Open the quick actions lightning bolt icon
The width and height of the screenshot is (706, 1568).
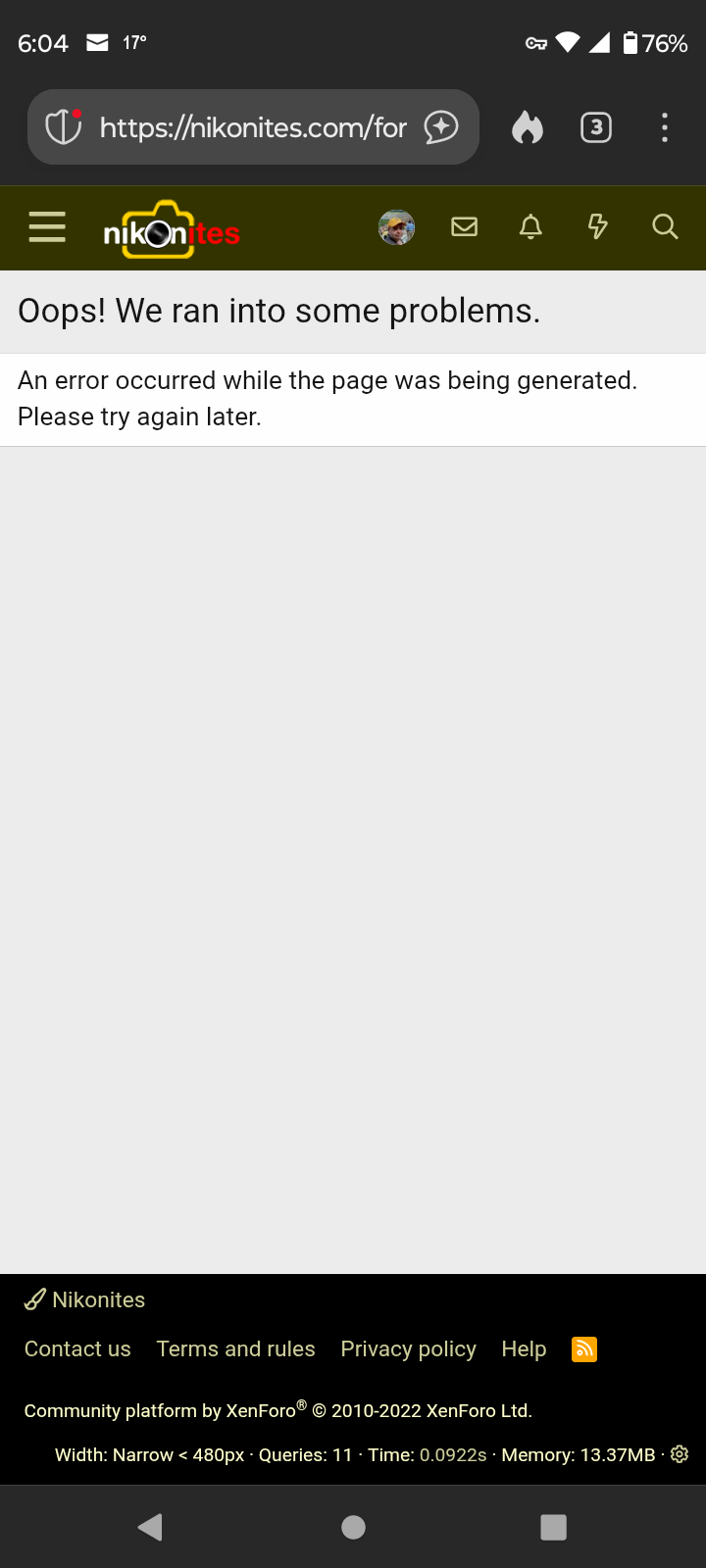(x=597, y=226)
